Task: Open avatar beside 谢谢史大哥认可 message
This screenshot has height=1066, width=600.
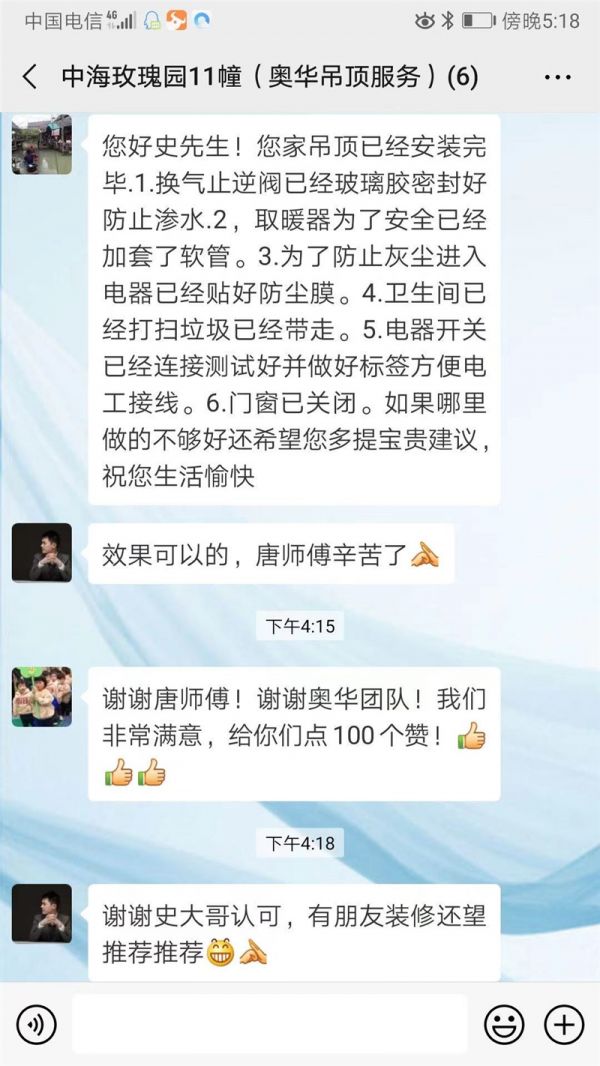Action: (42, 913)
